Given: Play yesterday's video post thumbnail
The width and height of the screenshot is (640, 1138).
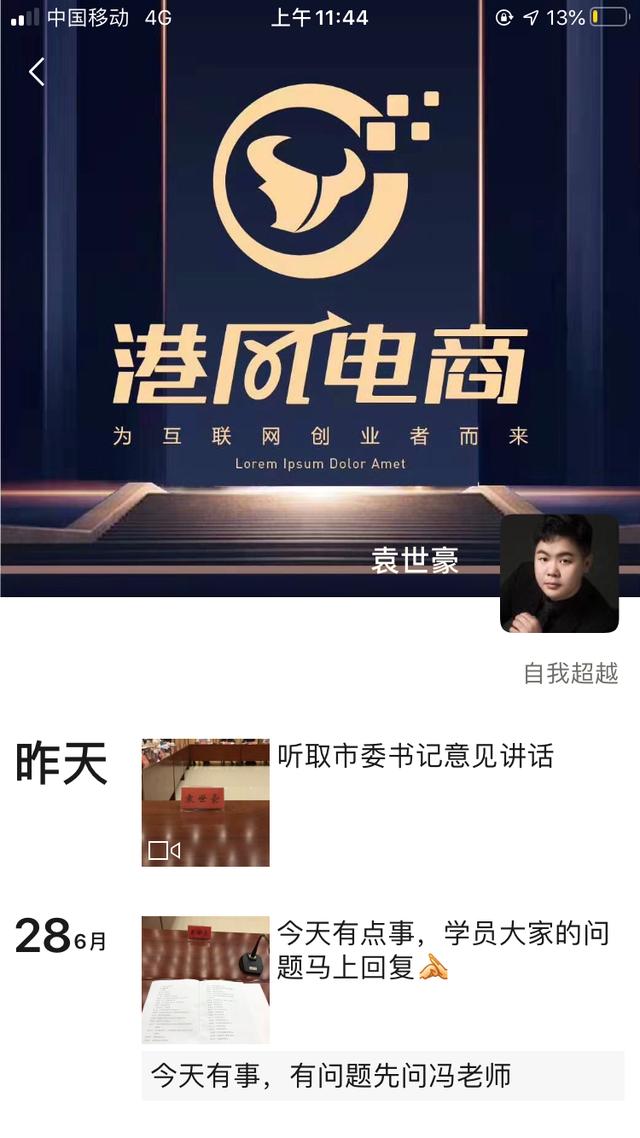Looking at the screenshot, I should click(205, 803).
